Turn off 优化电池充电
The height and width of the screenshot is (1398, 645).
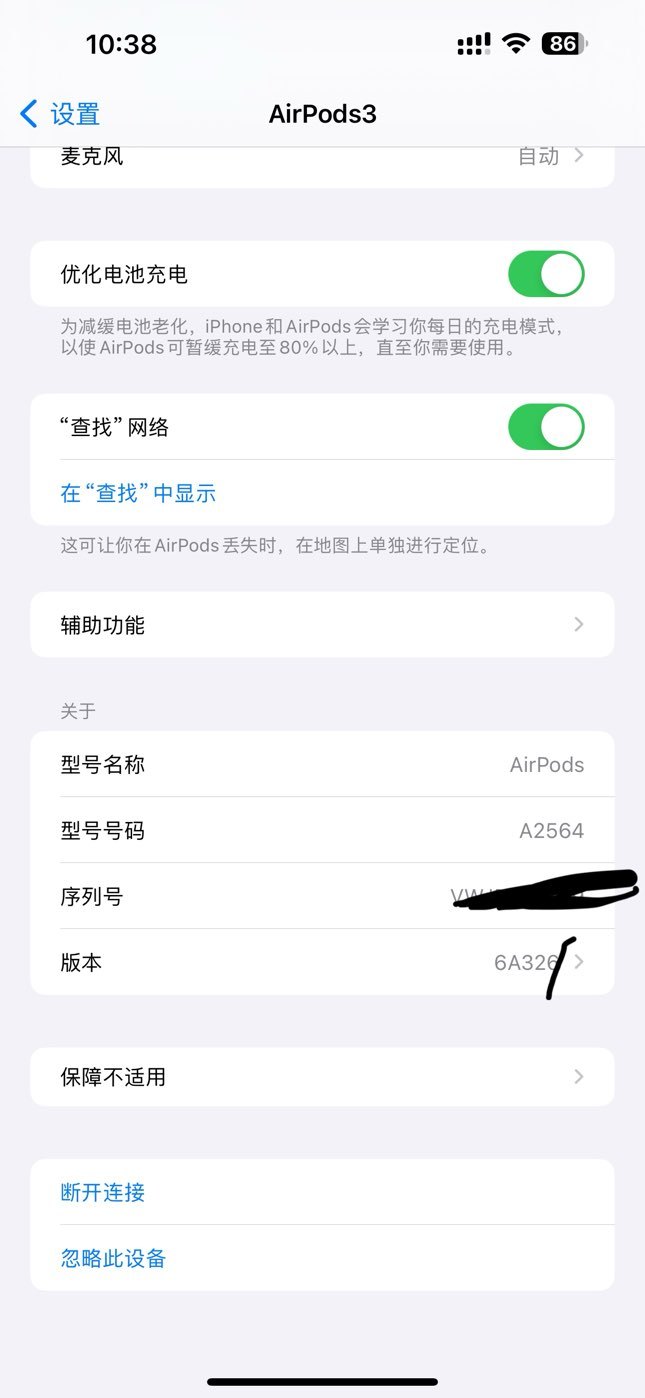click(x=546, y=274)
